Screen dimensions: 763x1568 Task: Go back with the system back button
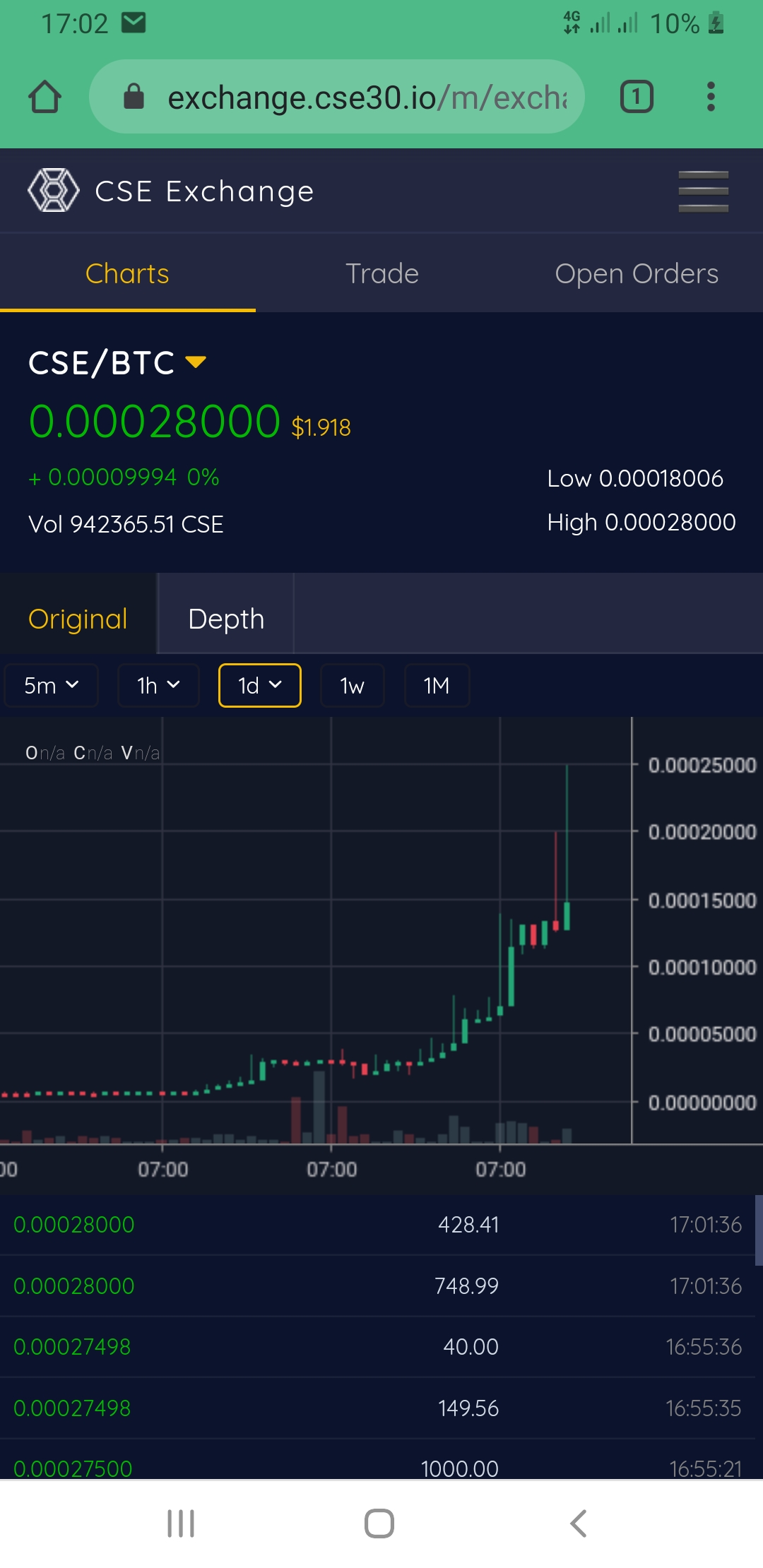tap(578, 1524)
